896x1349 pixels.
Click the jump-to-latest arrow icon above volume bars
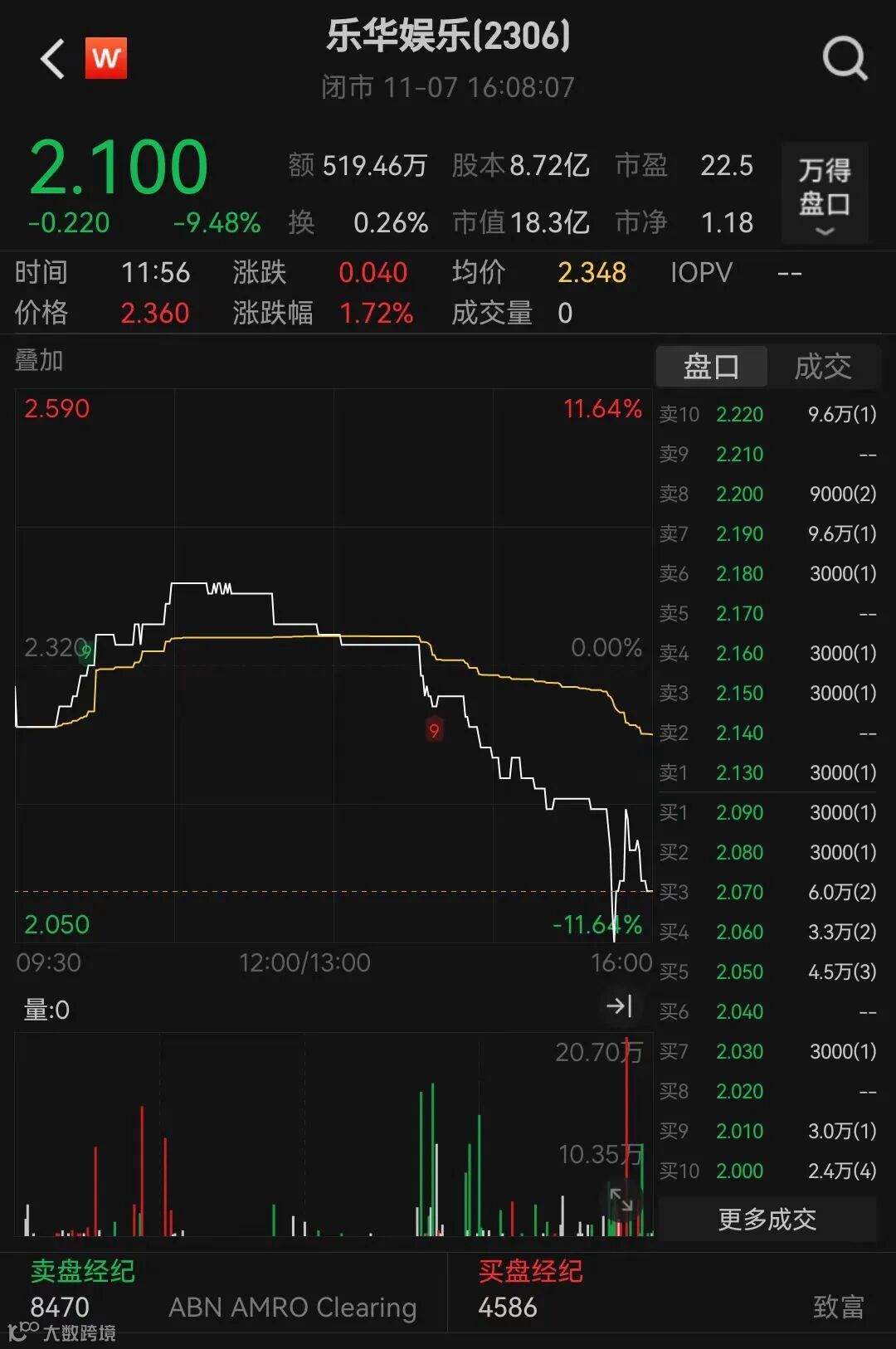coord(621,1006)
